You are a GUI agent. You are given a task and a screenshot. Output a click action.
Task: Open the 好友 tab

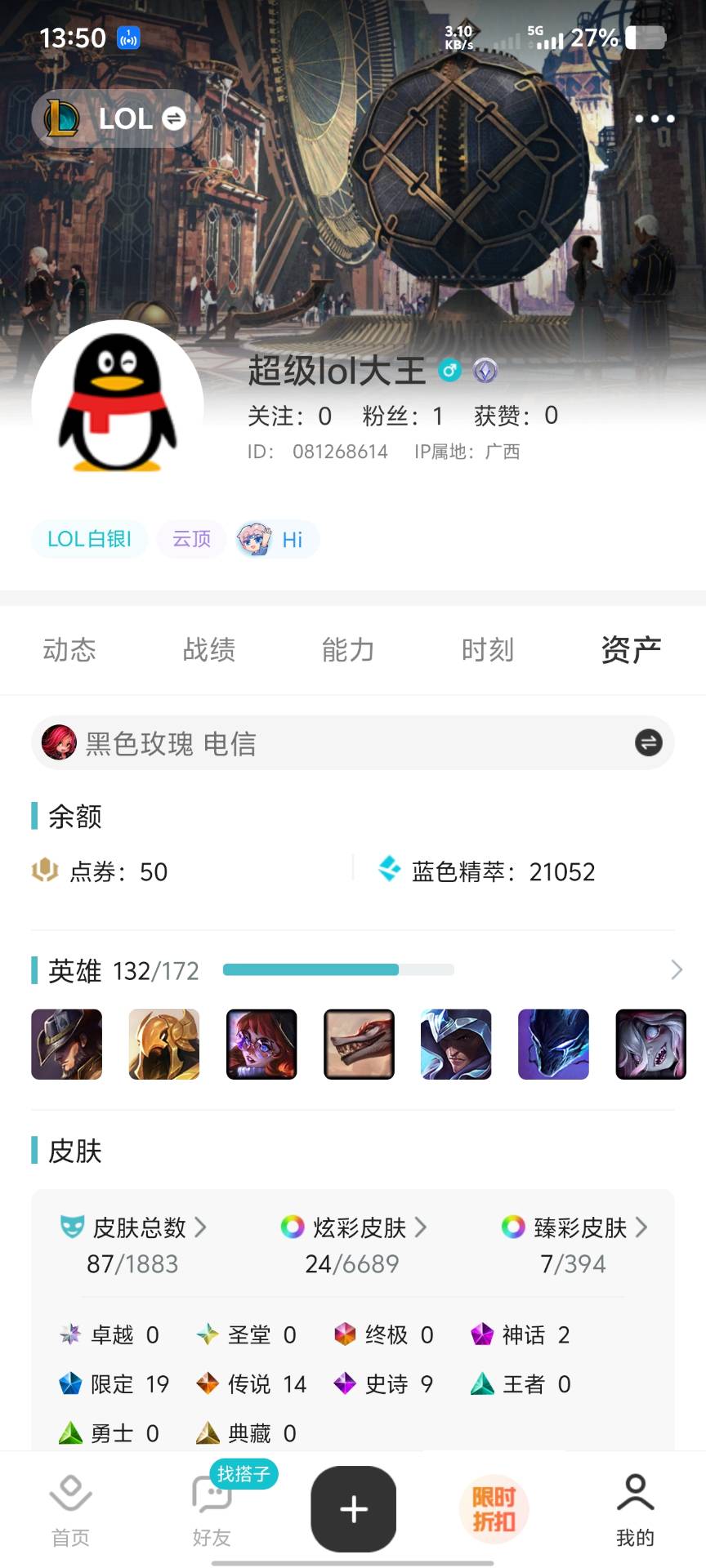point(212,1511)
